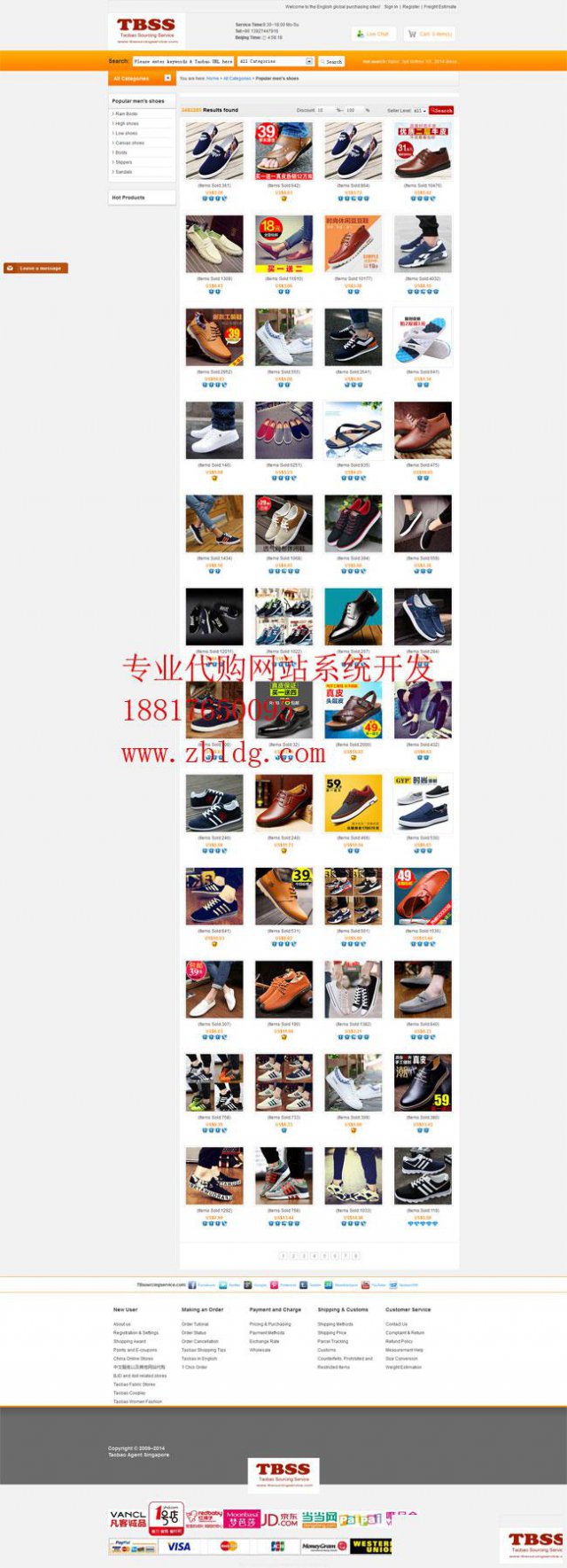Tap the red Search filter button

click(x=441, y=111)
